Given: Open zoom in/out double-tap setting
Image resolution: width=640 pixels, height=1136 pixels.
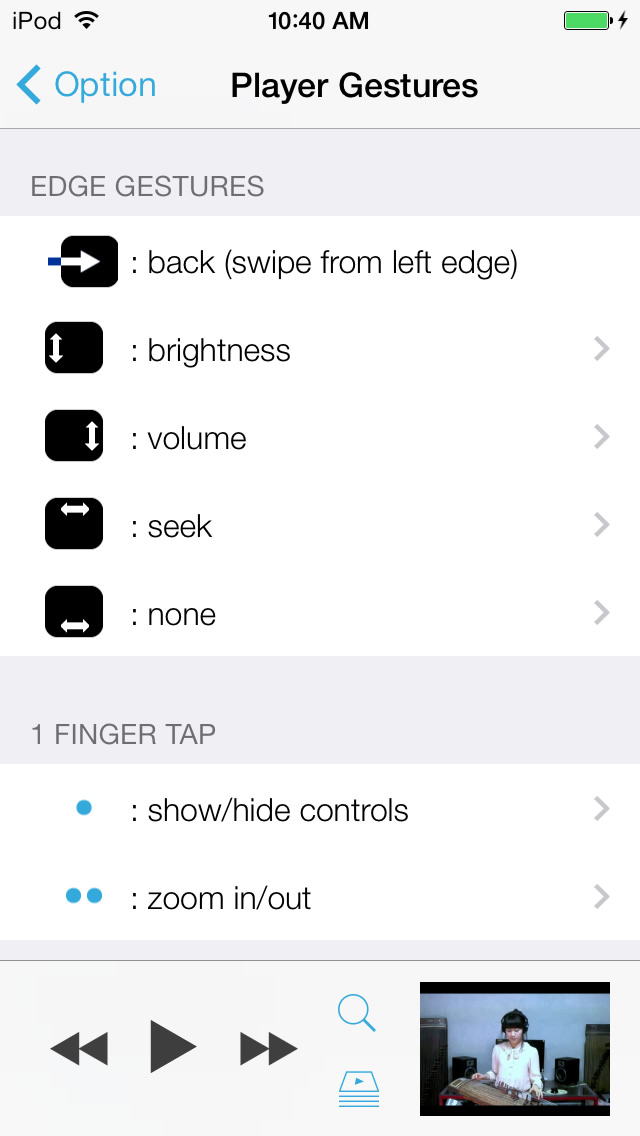Looking at the screenshot, I should (x=320, y=898).
